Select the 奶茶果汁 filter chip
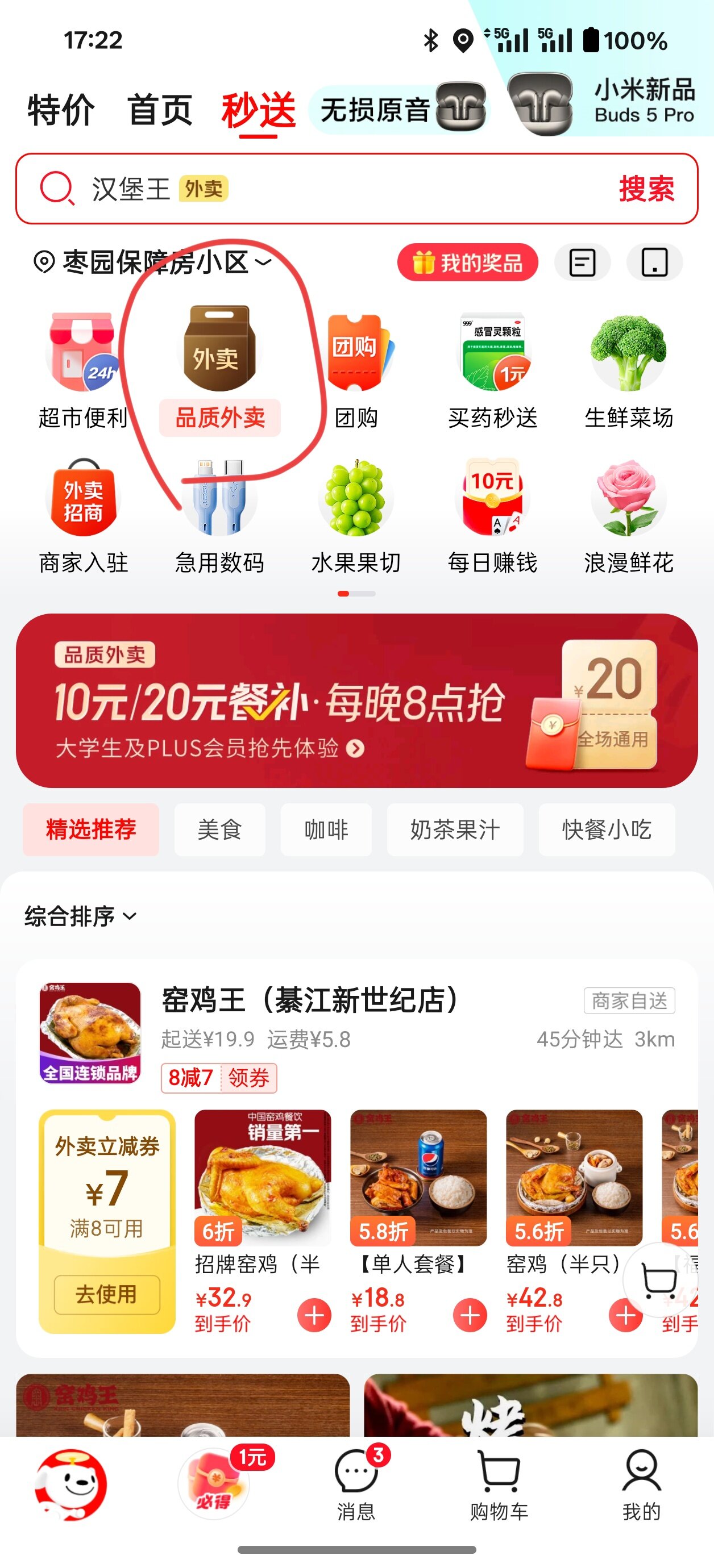Viewport: 714px width, 1568px height. click(454, 829)
